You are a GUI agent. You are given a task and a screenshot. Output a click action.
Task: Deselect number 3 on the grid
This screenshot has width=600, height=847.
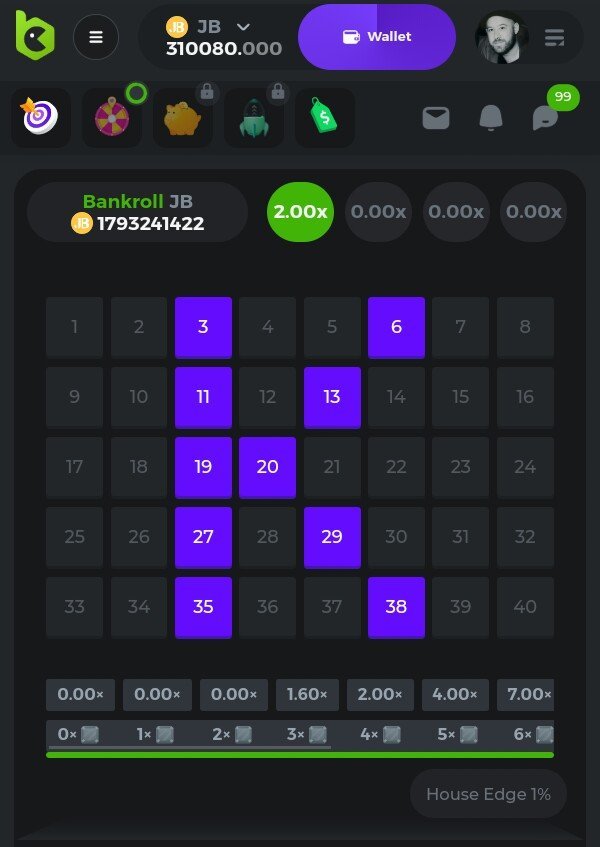[203, 327]
